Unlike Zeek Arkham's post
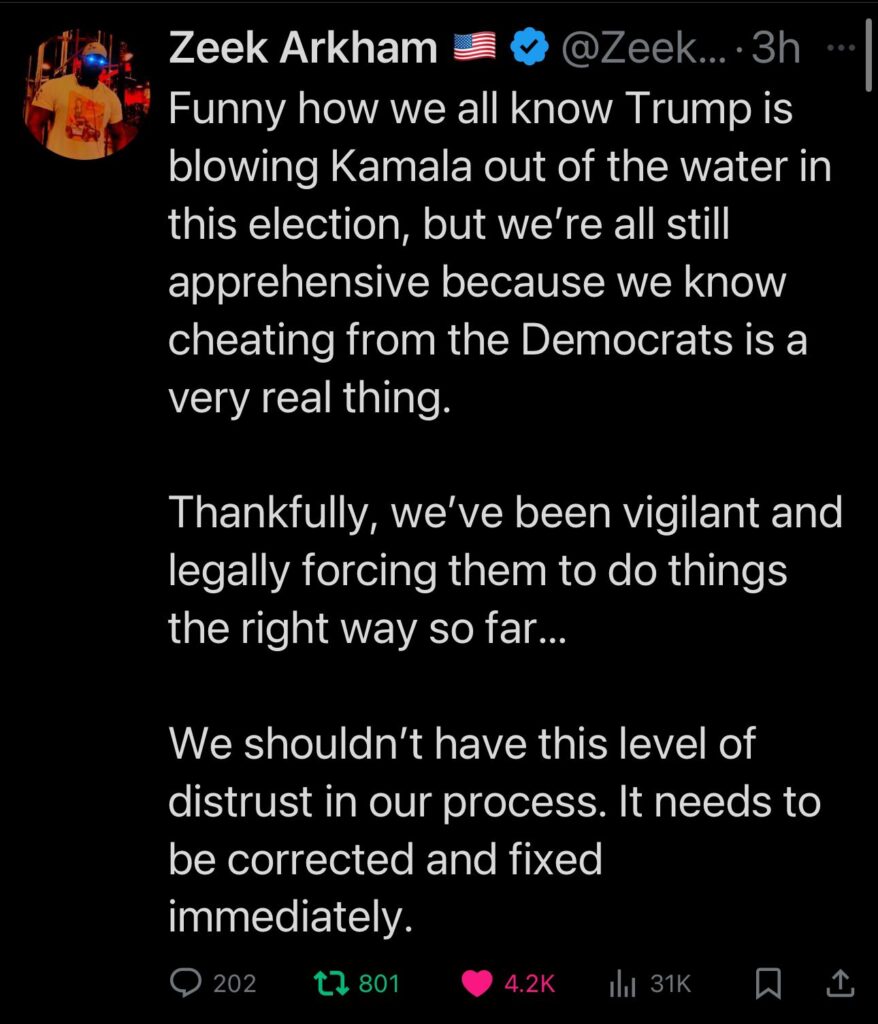Image resolution: width=878 pixels, height=1024 pixels. point(479,984)
